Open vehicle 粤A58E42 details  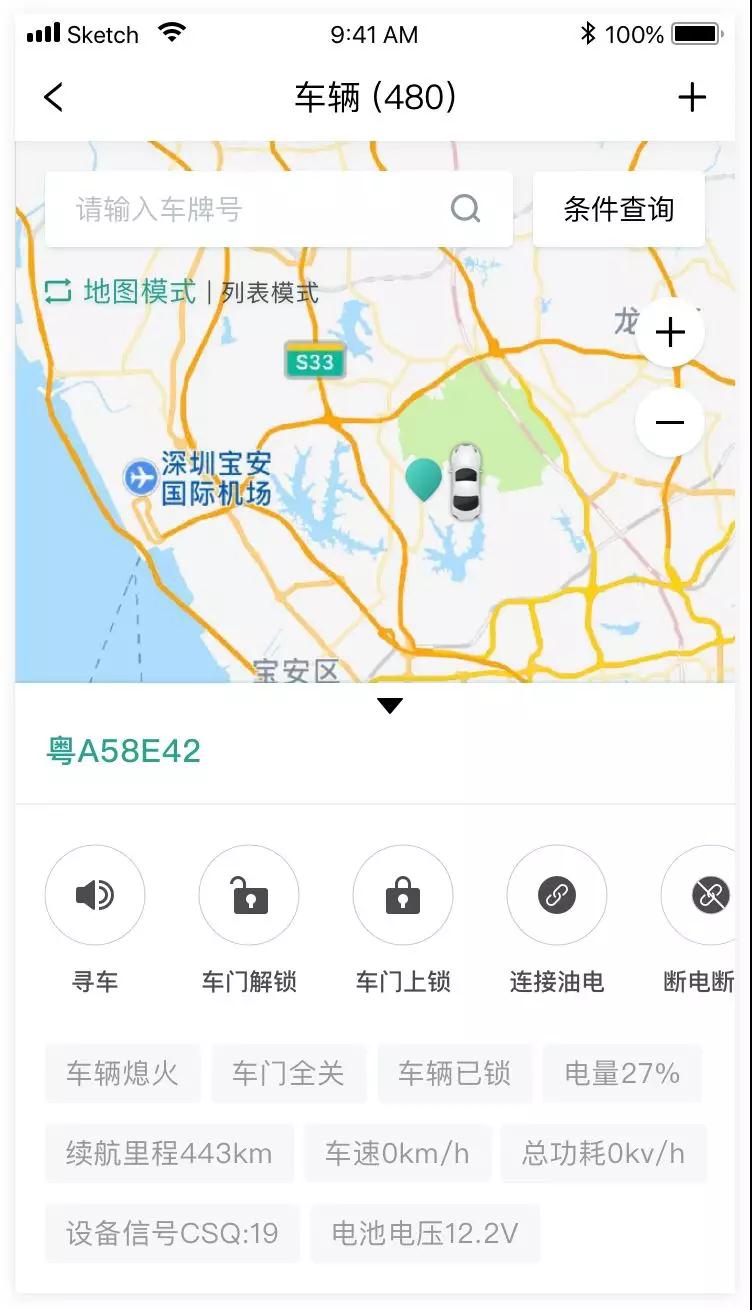[124, 751]
